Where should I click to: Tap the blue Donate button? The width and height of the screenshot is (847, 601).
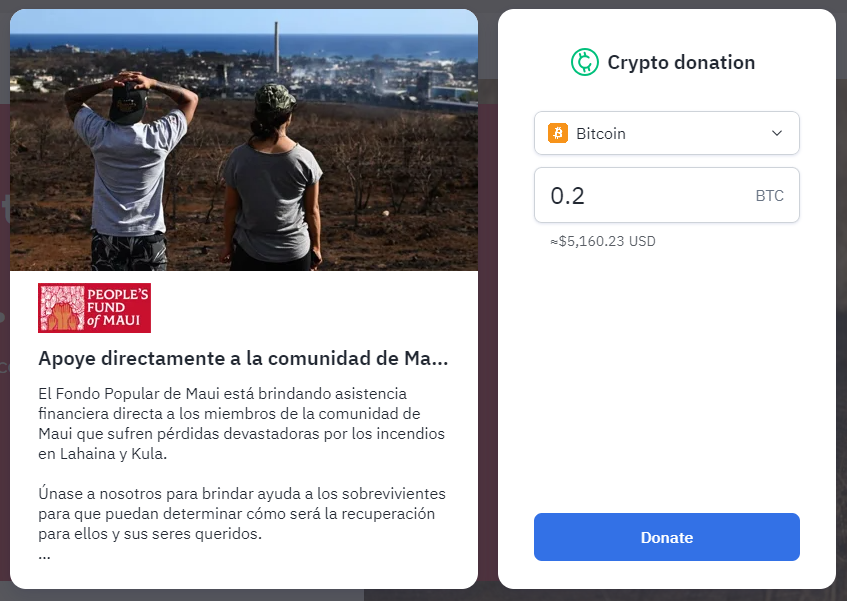click(666, 537)
